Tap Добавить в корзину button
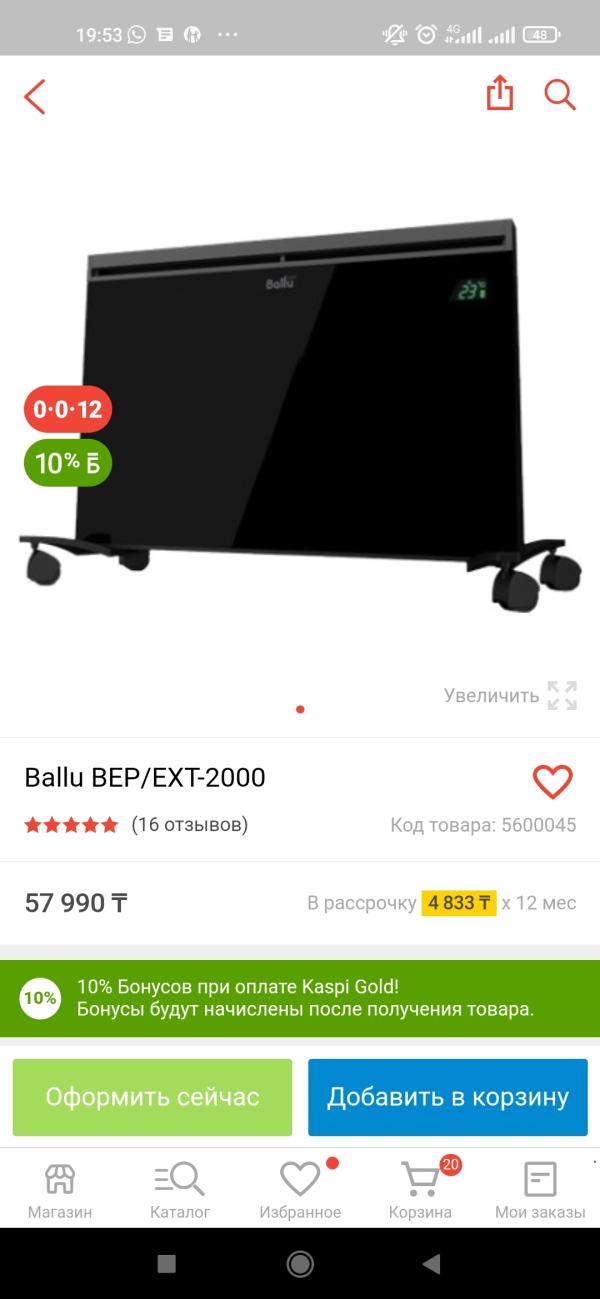The width and height of the screenshot is (600, 1299). click(x=447, y=1097)
